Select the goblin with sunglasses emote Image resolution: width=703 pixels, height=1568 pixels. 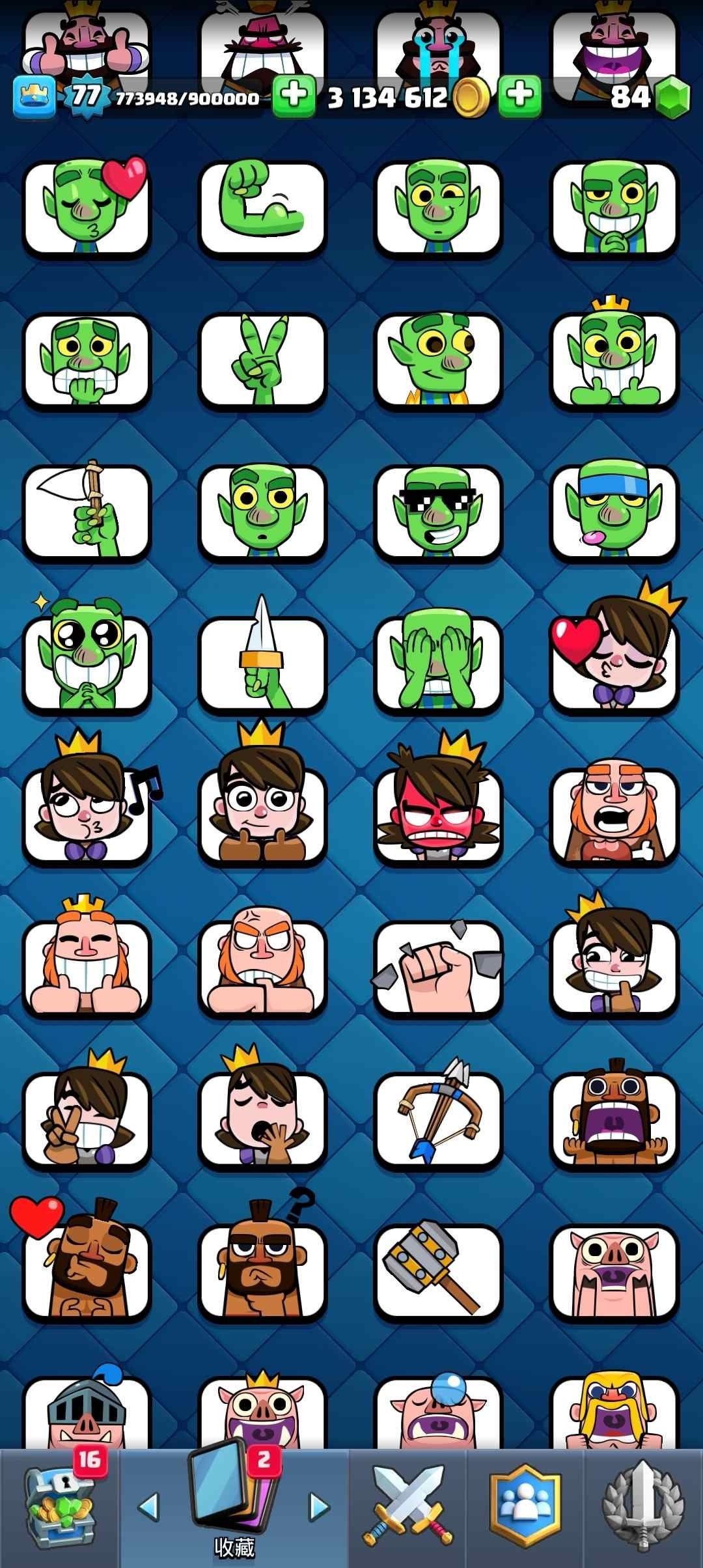coord(438,512)
